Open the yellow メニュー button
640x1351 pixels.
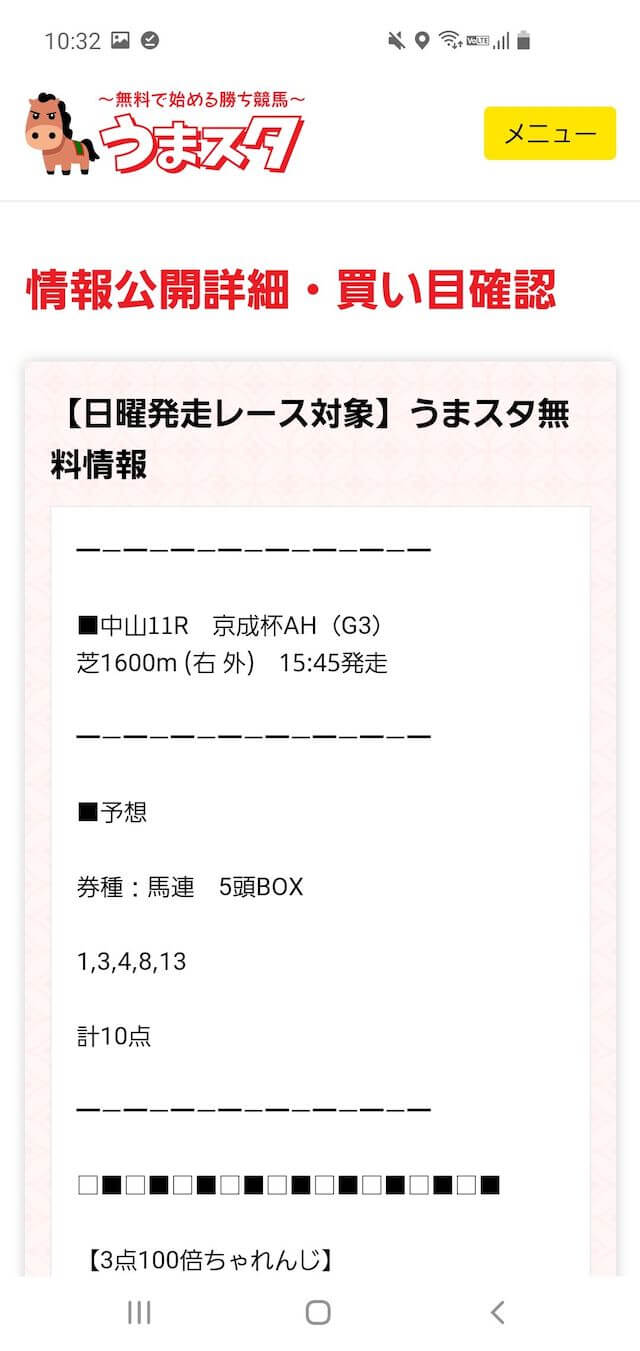[550, 133]
